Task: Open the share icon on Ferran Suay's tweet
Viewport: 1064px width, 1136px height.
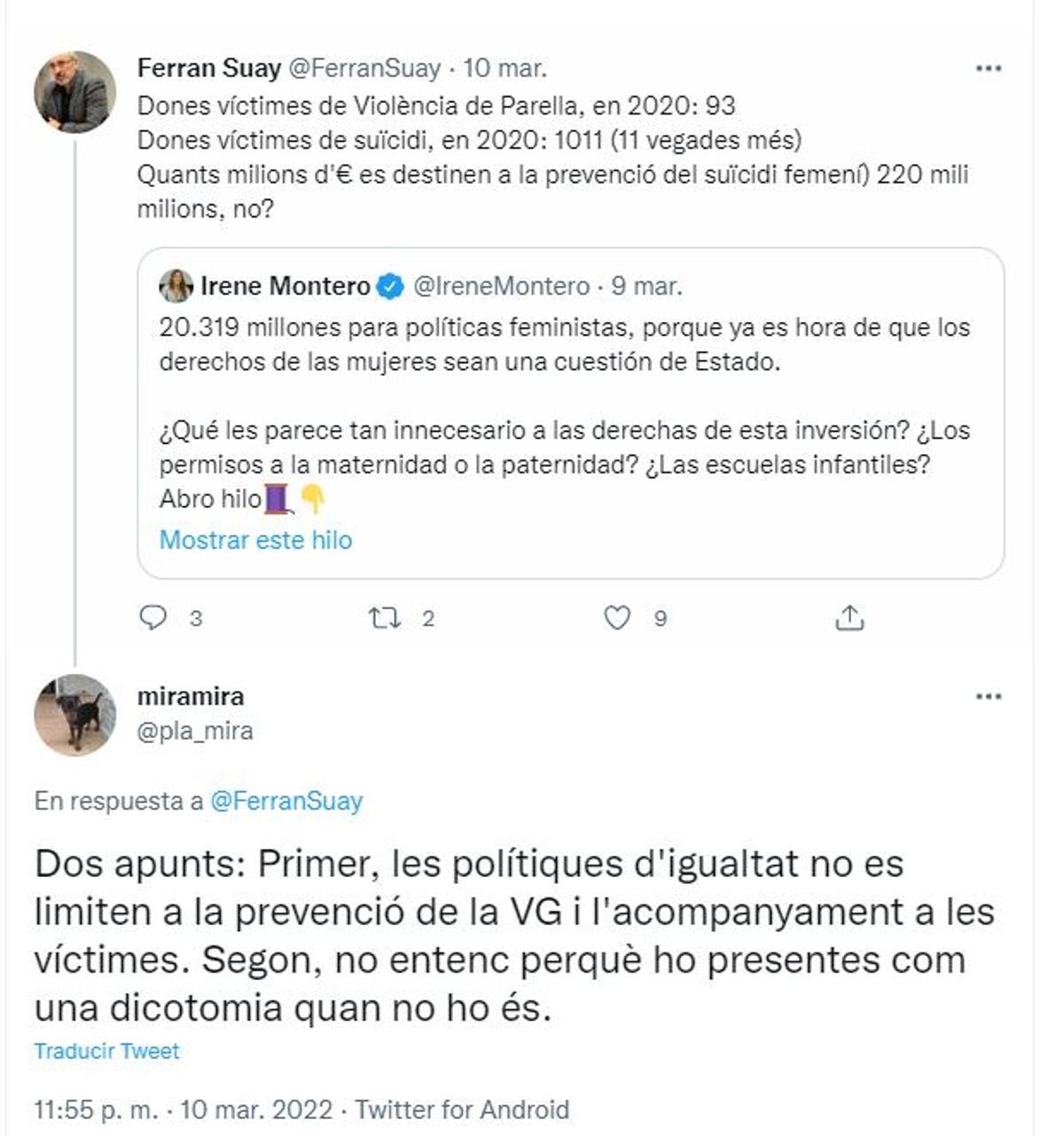Action: pos(850,617)
